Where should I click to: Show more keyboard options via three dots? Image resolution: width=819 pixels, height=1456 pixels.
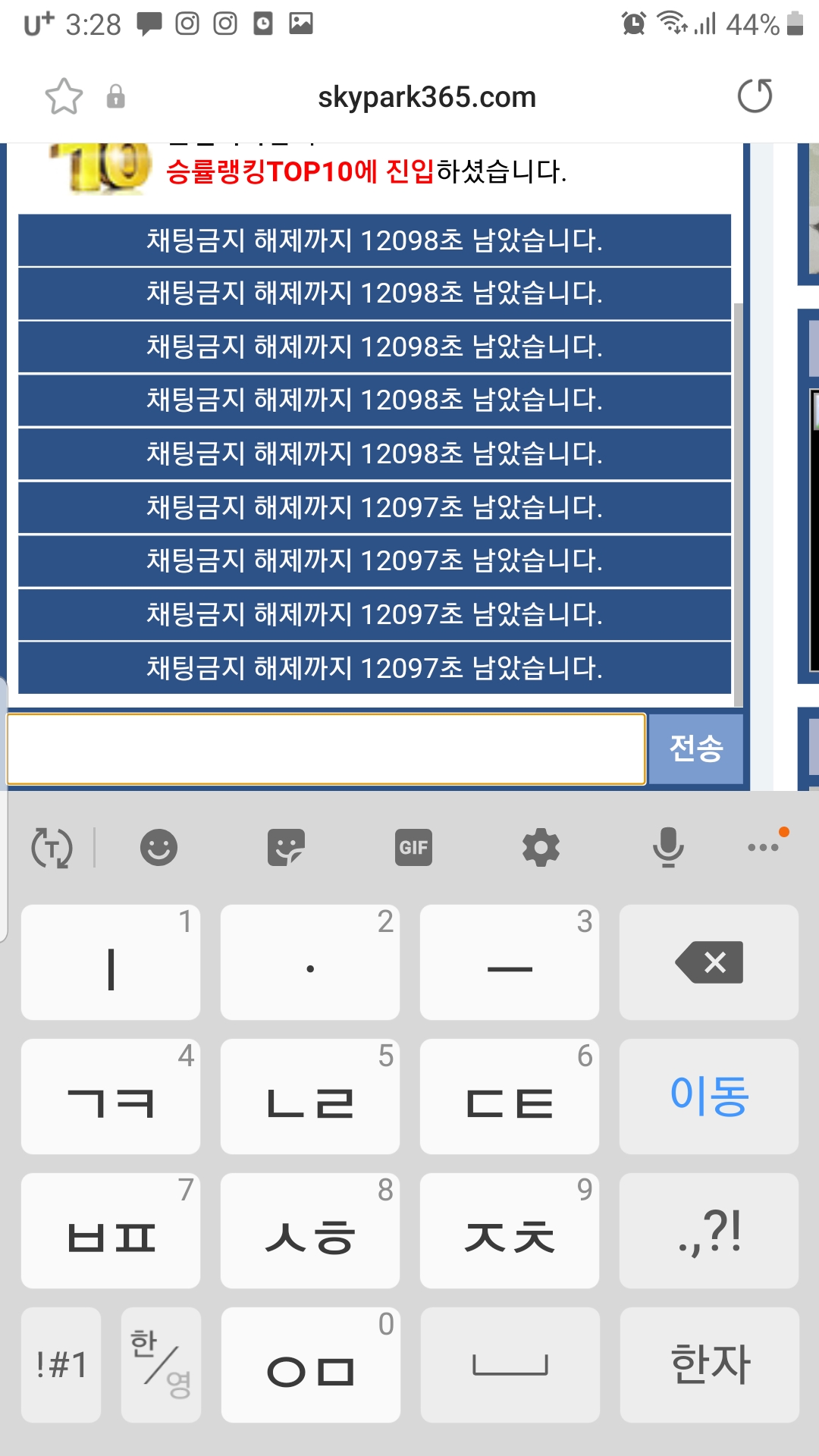tap(764, 847)
